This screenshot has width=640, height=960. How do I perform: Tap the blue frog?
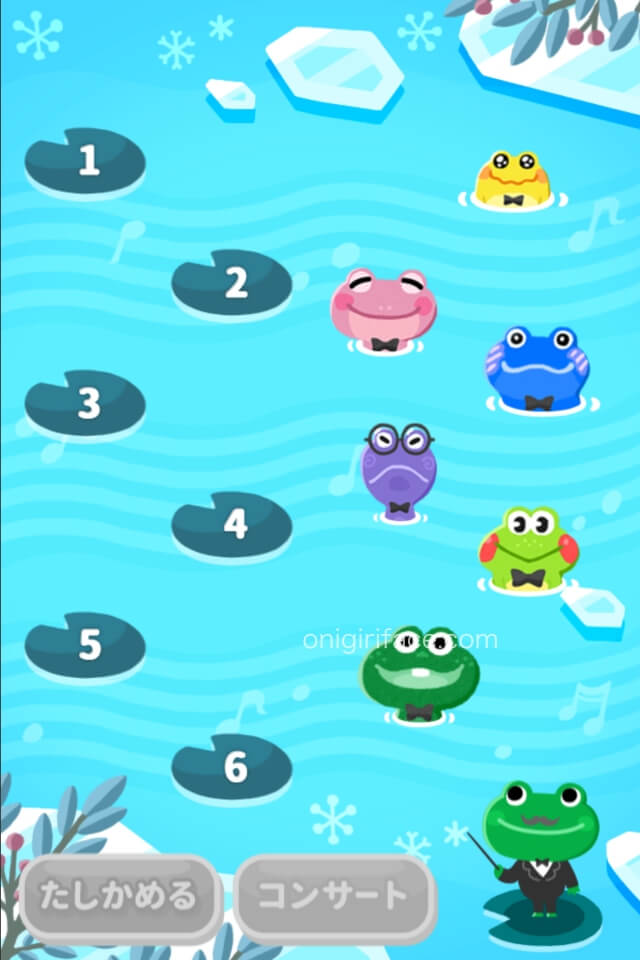click(538, 368)
